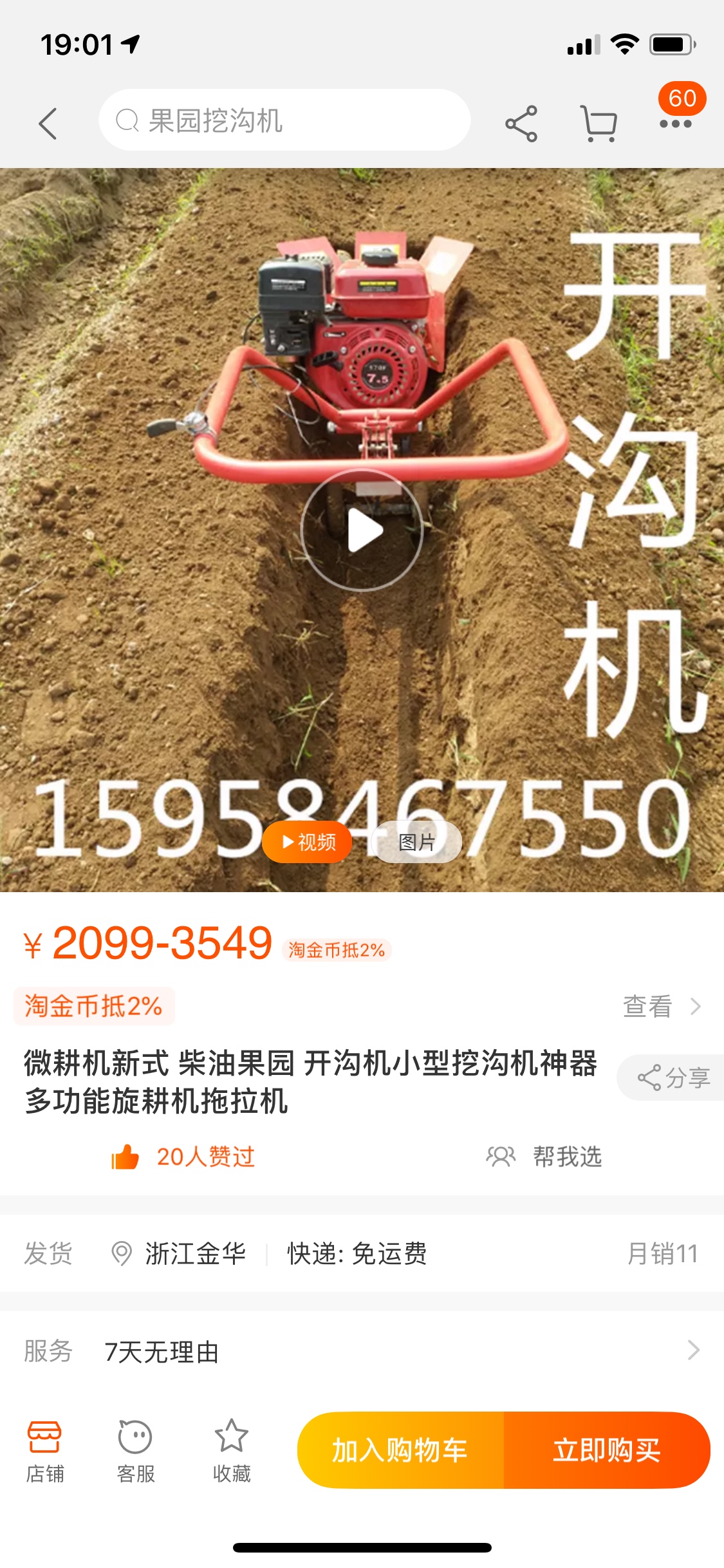
Task: Switch to the 视频 tab
Action: point(308,842)
